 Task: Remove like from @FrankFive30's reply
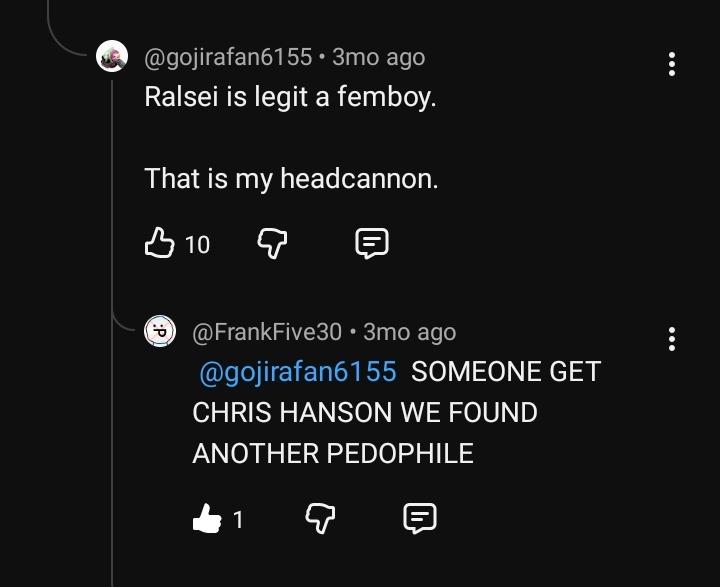[x=207, y=518]
